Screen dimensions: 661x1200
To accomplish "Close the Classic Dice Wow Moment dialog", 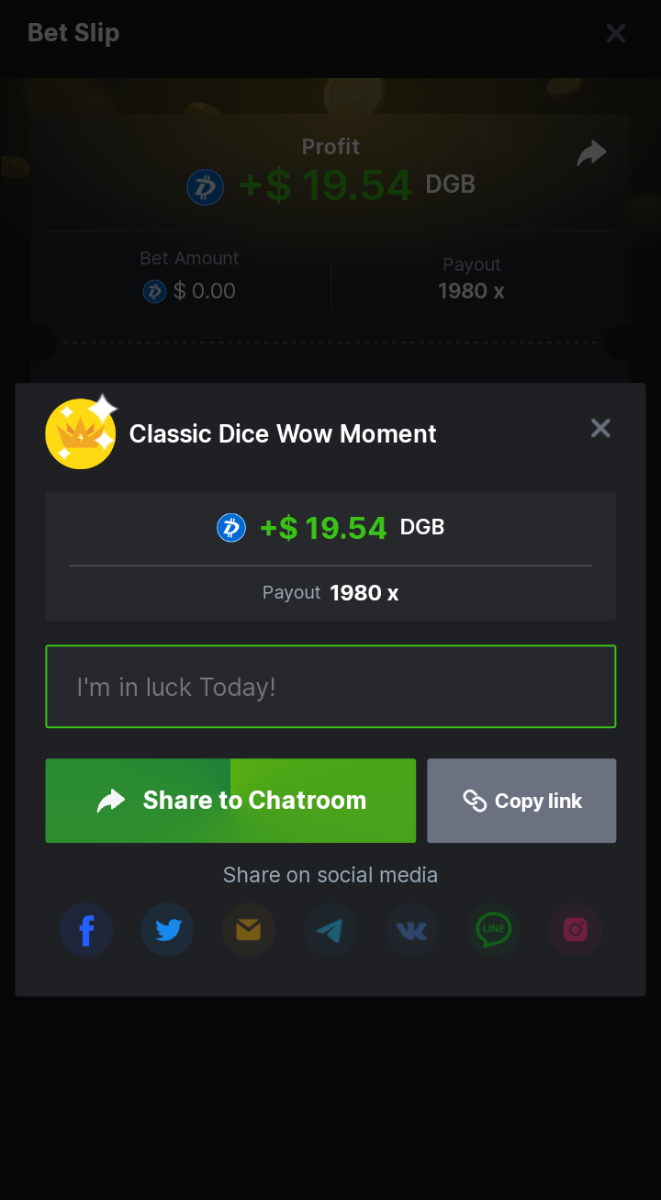I will pos(600,429).
